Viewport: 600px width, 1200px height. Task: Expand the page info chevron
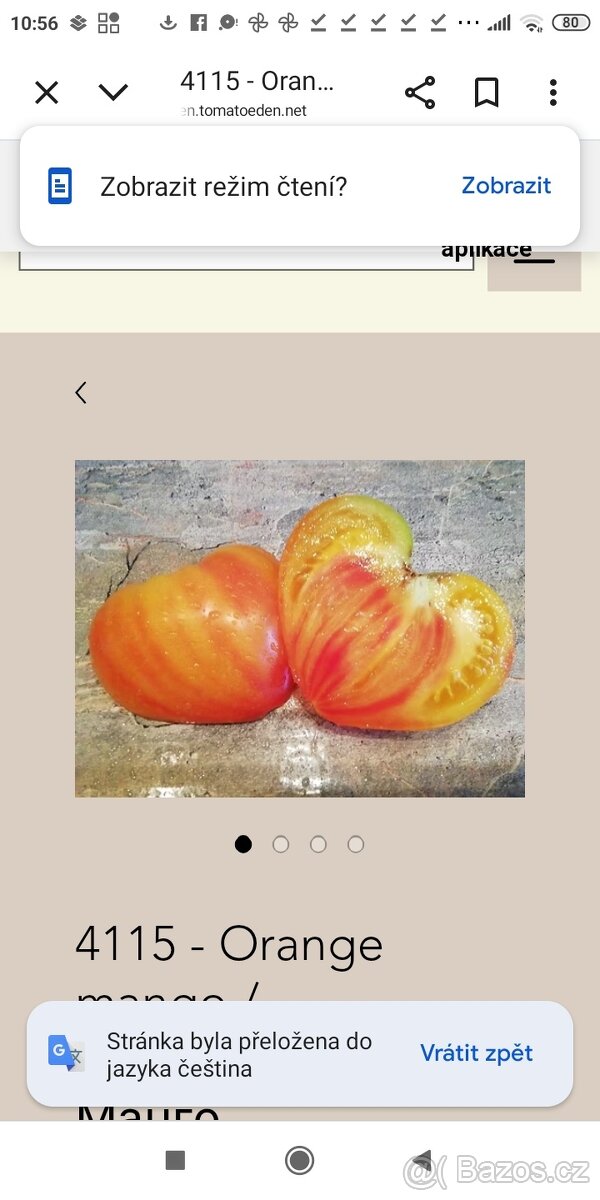[113, 93]
